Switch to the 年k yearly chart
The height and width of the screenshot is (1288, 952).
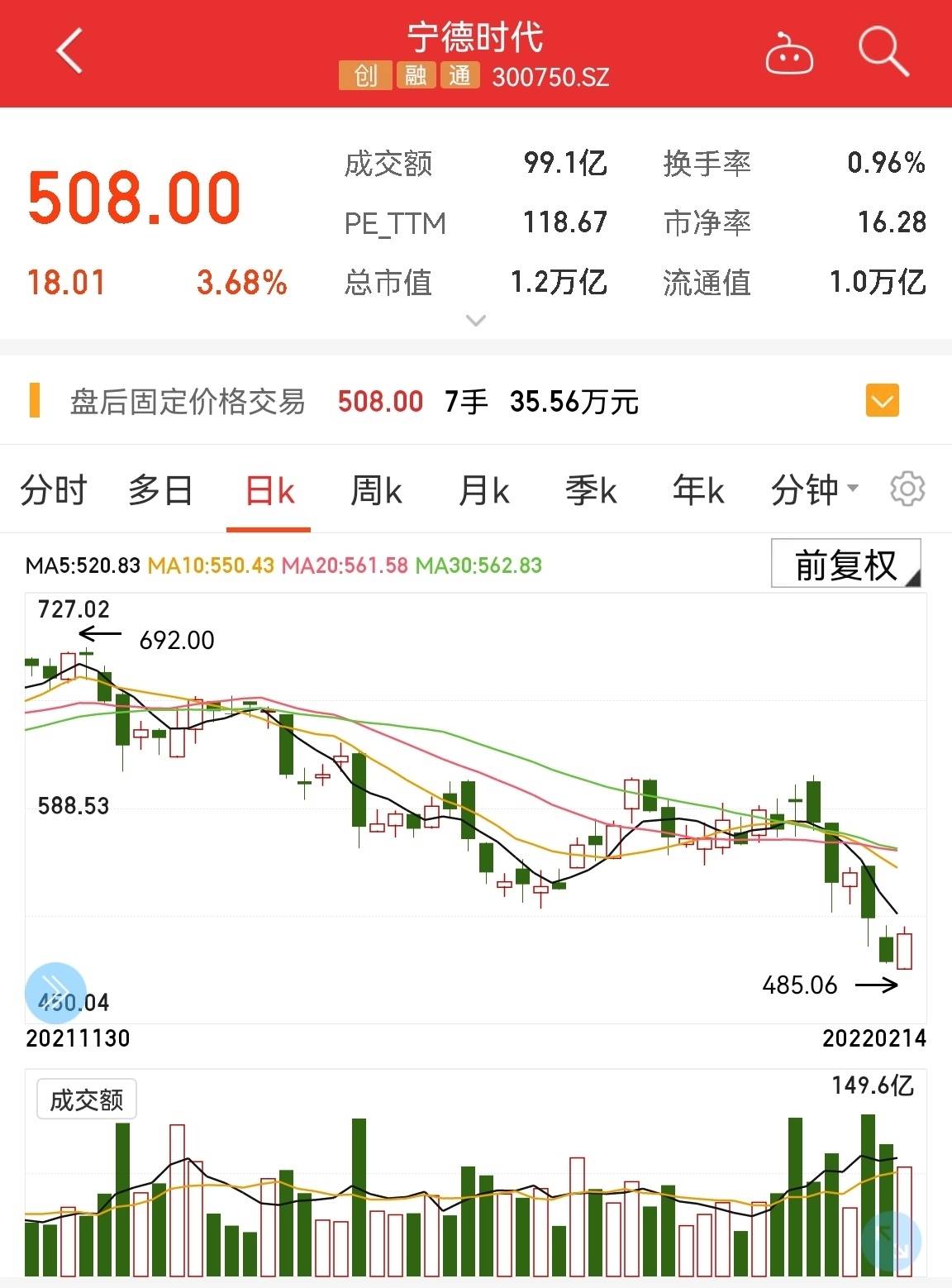click(x=698, y=490)
